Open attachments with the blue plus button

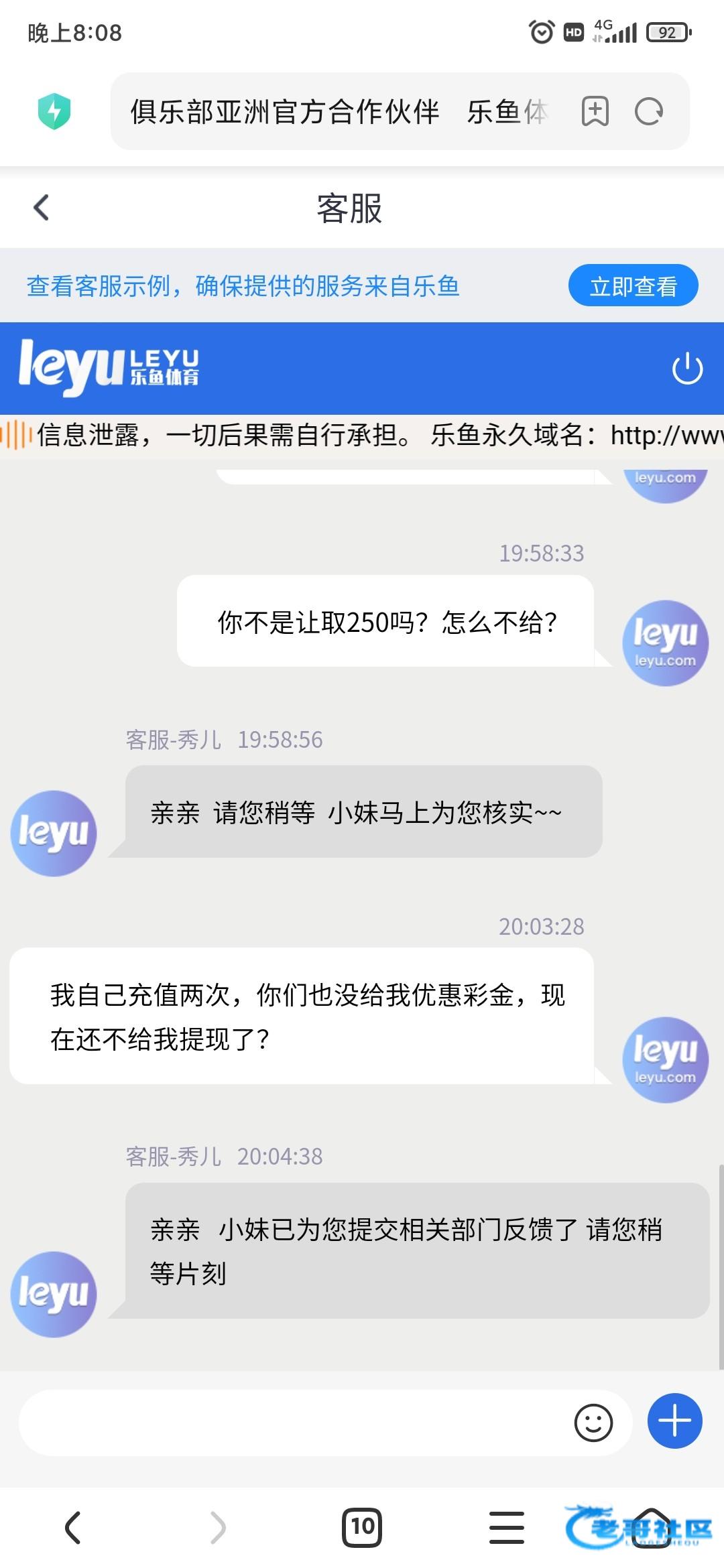[675, 1421]
